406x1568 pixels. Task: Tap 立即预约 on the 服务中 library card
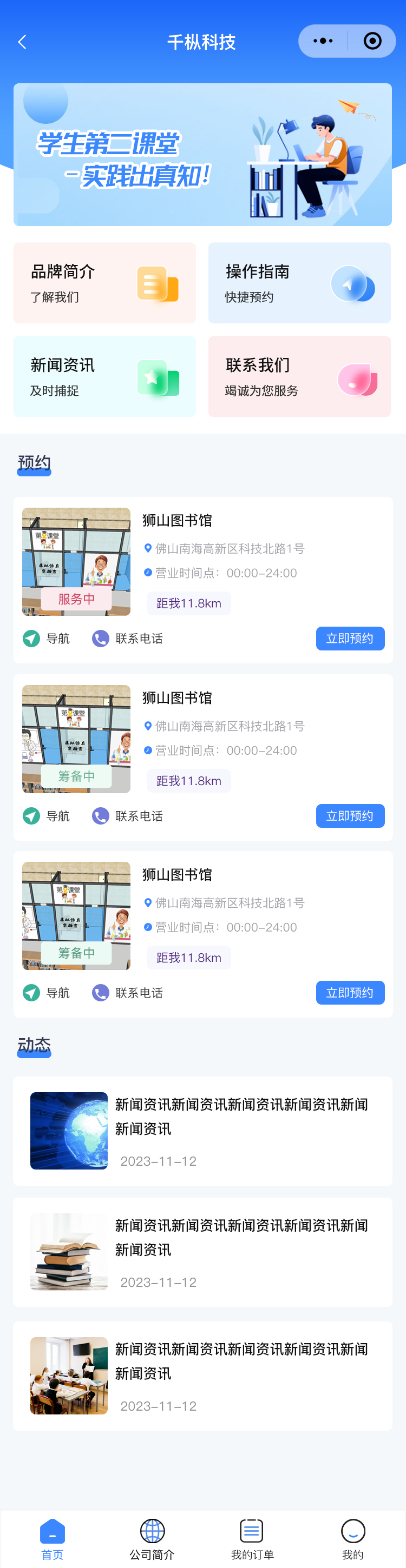[x=350, y=639]
